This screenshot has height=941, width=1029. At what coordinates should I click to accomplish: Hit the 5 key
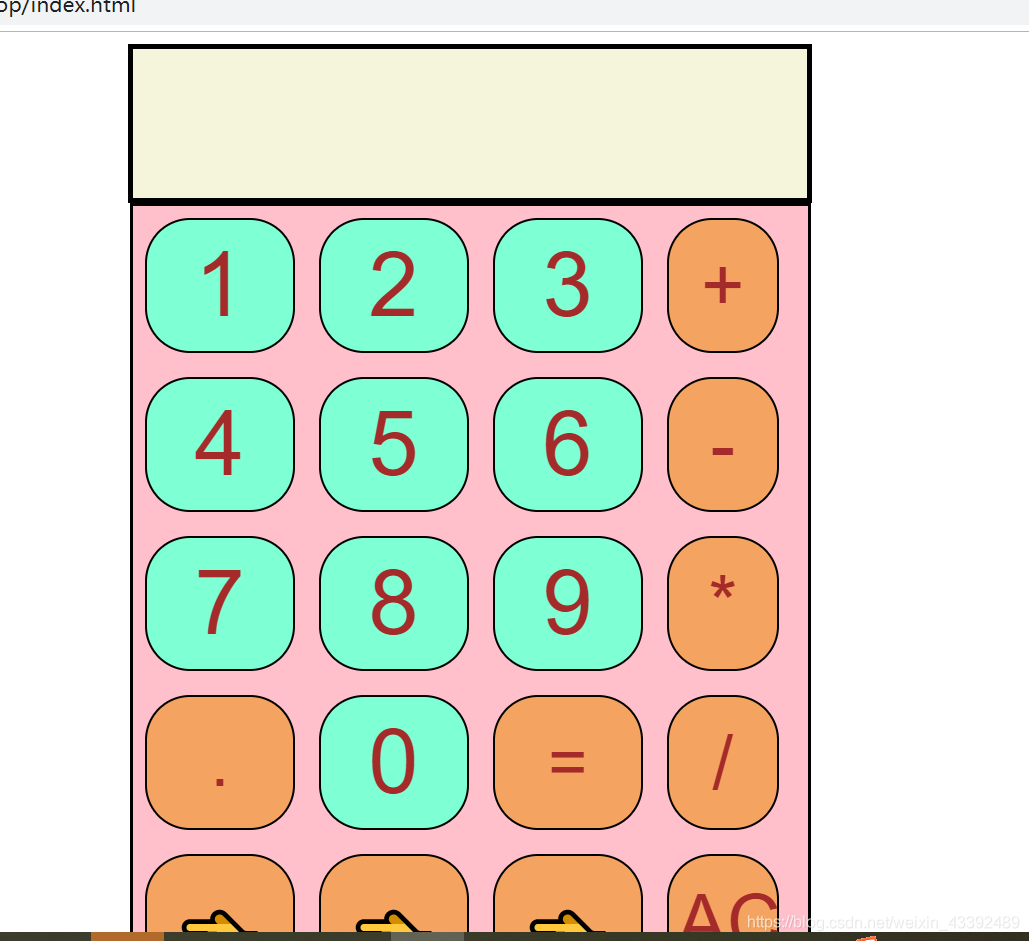[x=394, y=445]
